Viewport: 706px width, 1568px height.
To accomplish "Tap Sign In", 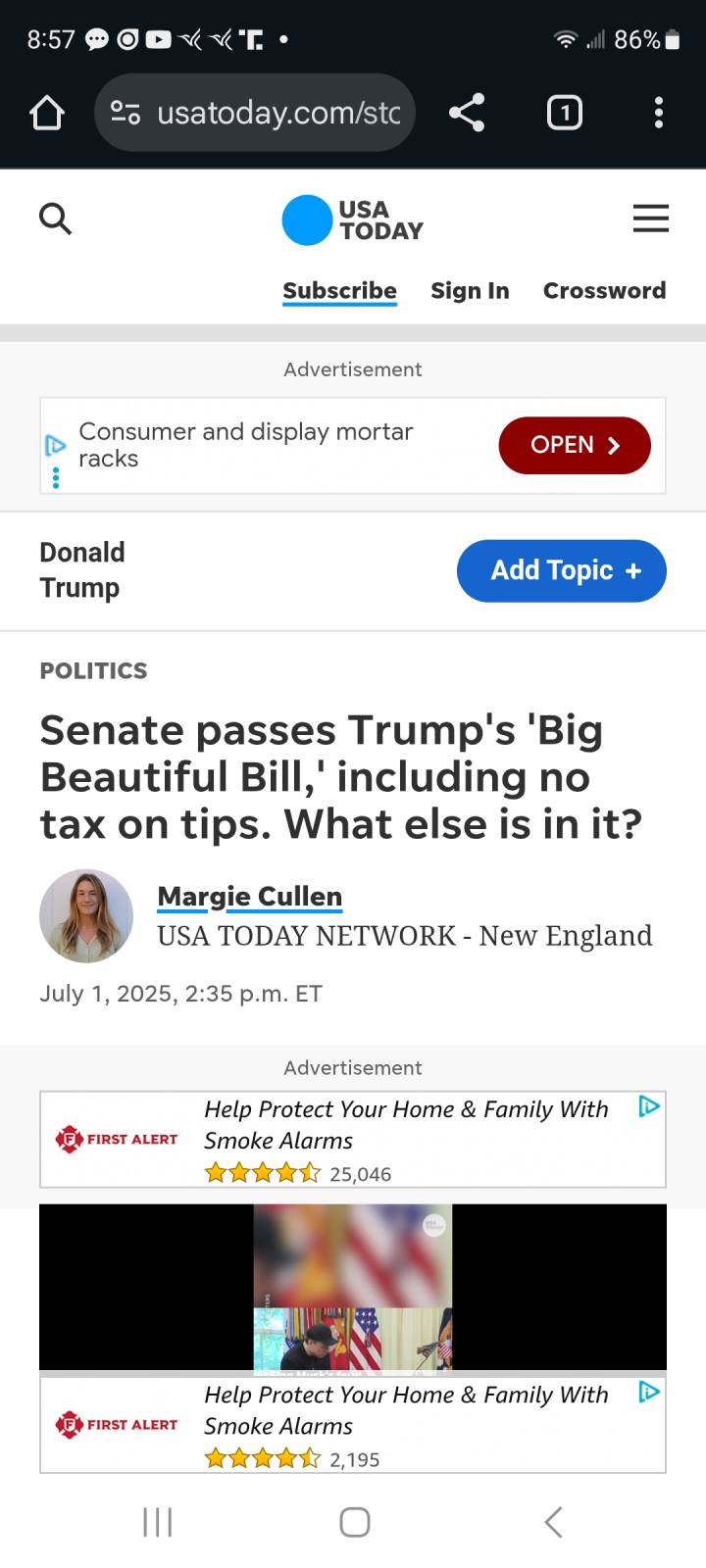I will (470, 291).
